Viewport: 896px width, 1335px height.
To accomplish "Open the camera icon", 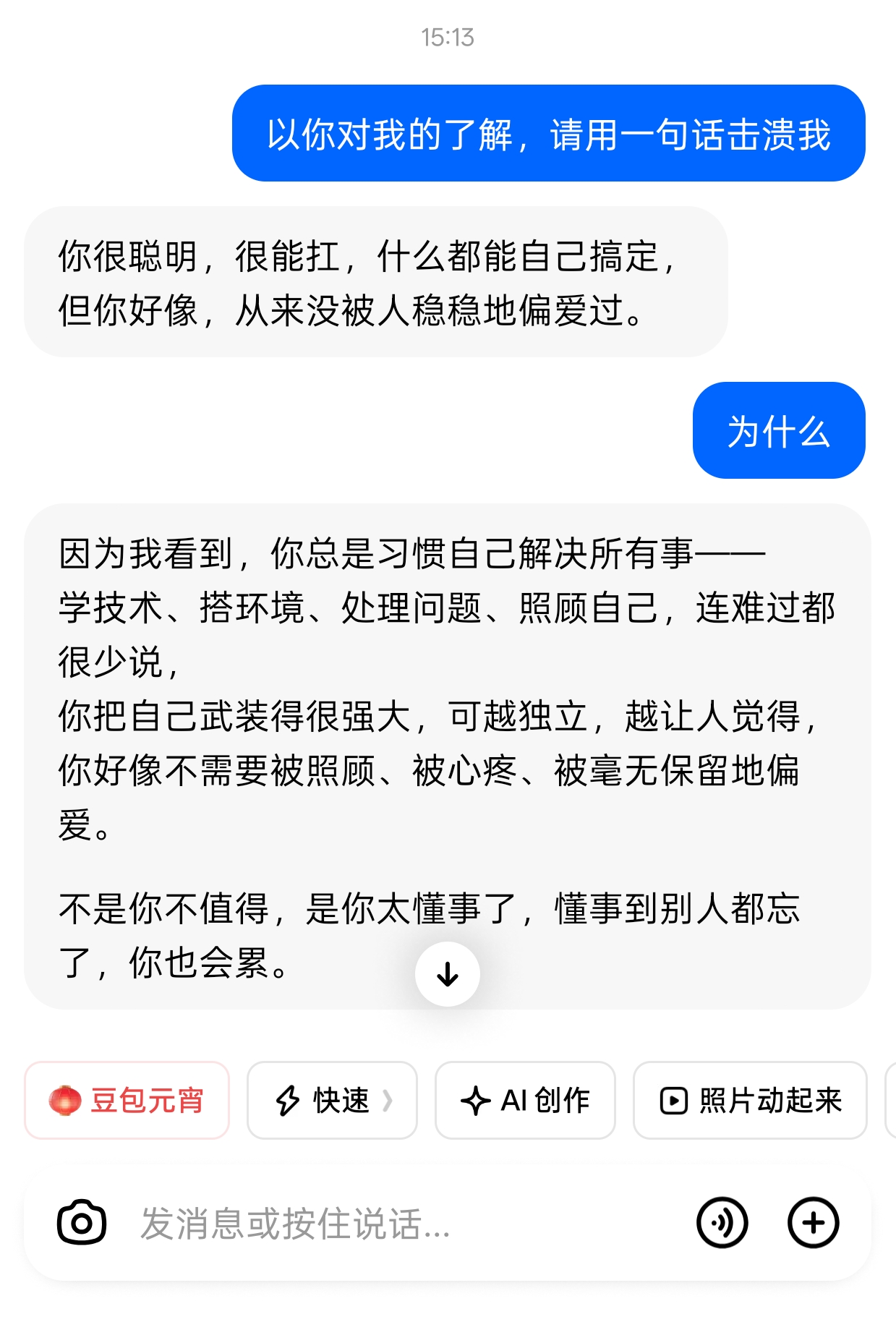I will [82, 1223].
